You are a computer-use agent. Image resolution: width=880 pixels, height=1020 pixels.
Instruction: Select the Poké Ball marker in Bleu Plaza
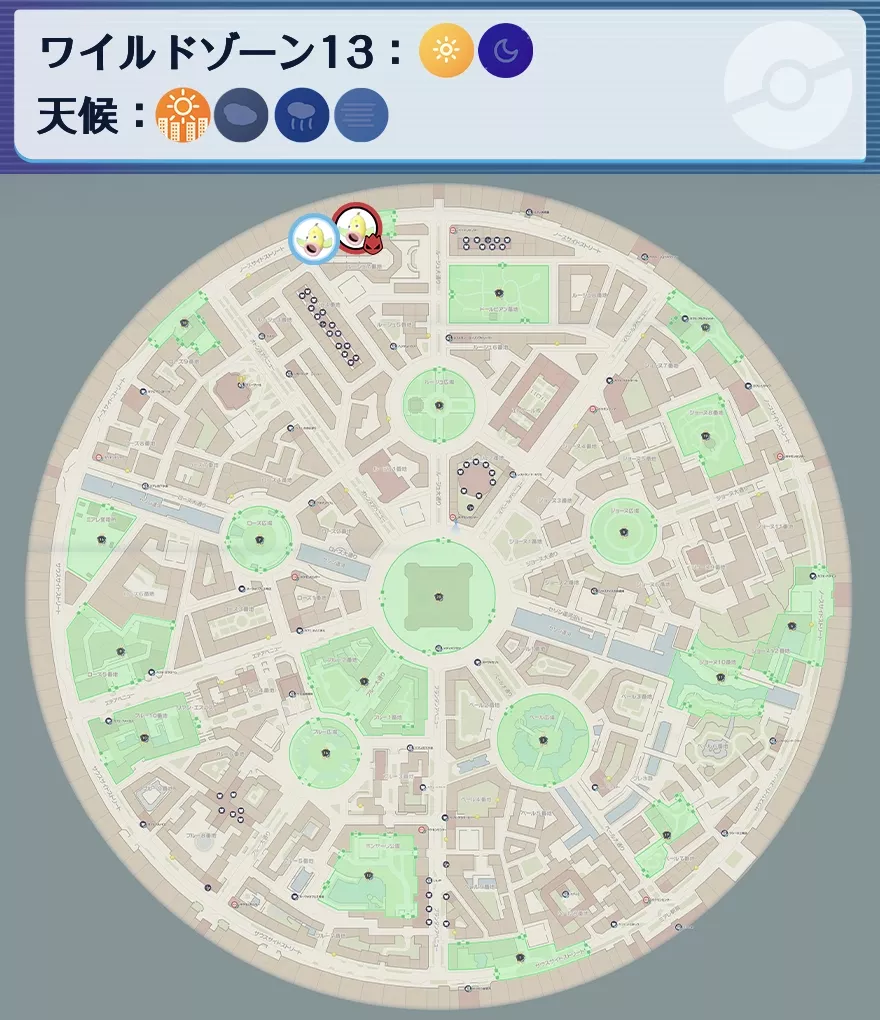[325, 753]
